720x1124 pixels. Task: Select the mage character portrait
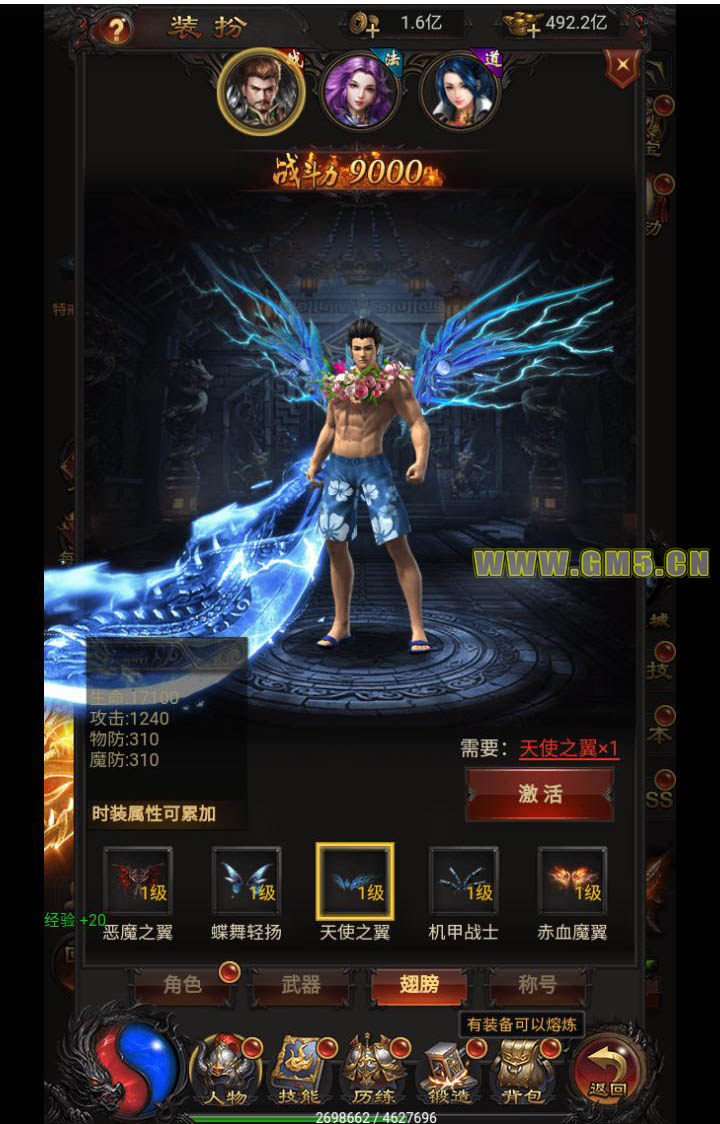(360, 91)
